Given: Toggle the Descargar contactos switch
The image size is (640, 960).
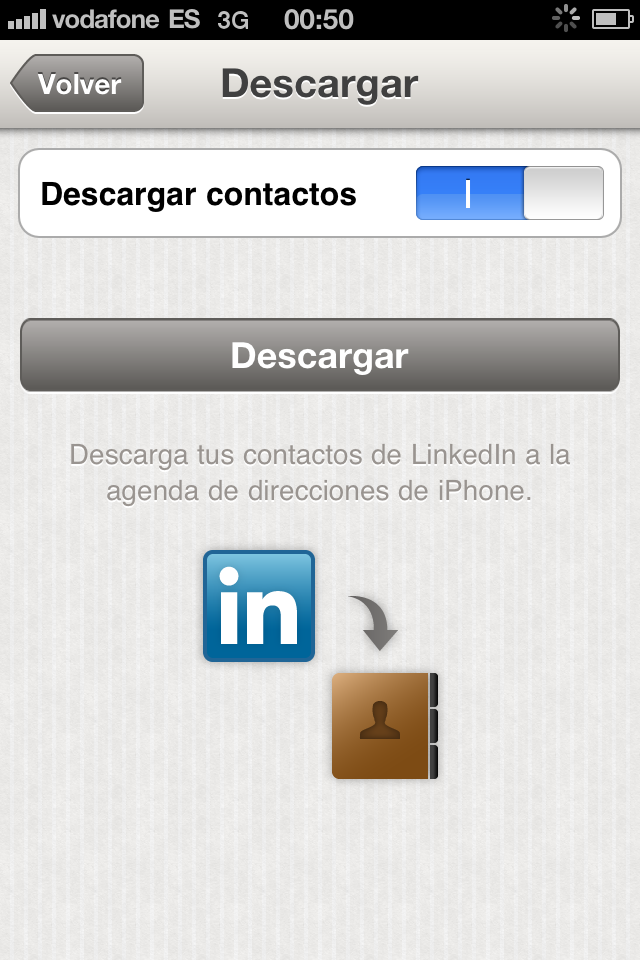Looking at the screenshot, I should [509, 193].
